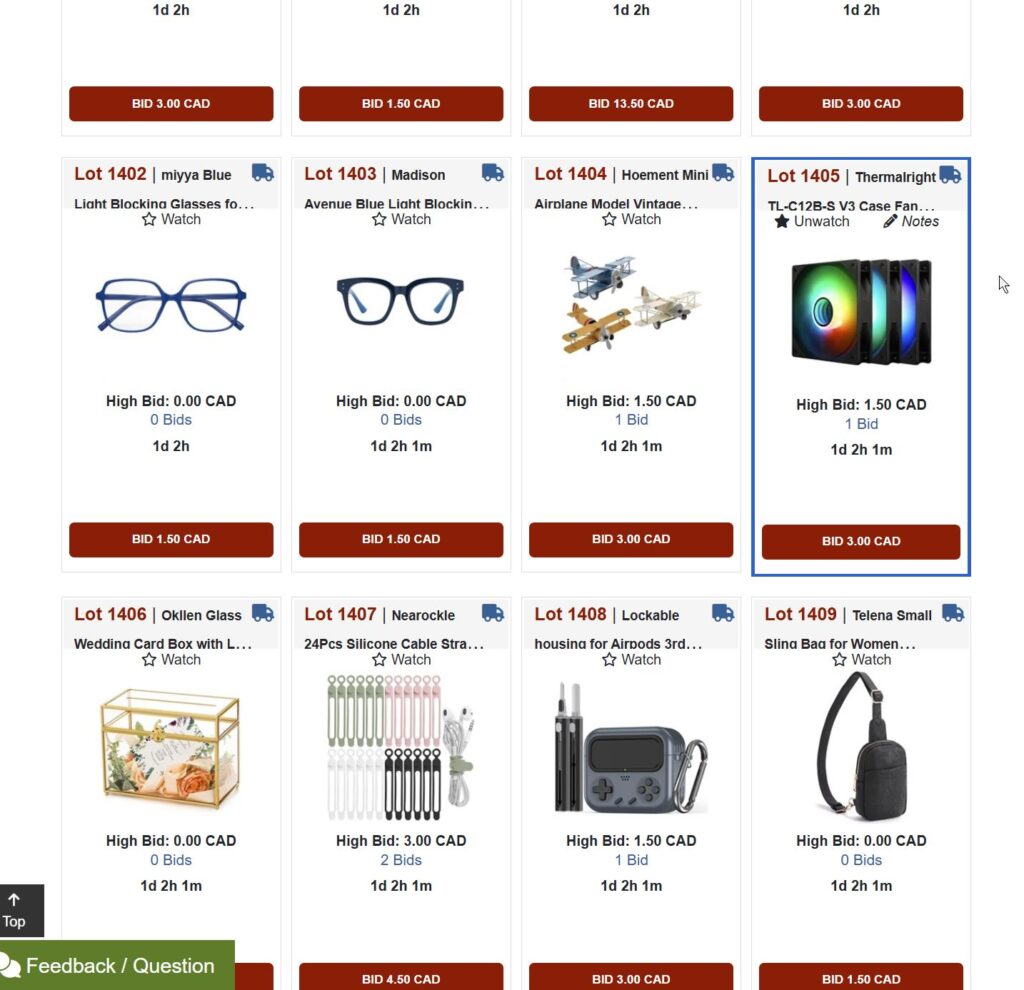Jump back to Top of page

pos(14,910)
